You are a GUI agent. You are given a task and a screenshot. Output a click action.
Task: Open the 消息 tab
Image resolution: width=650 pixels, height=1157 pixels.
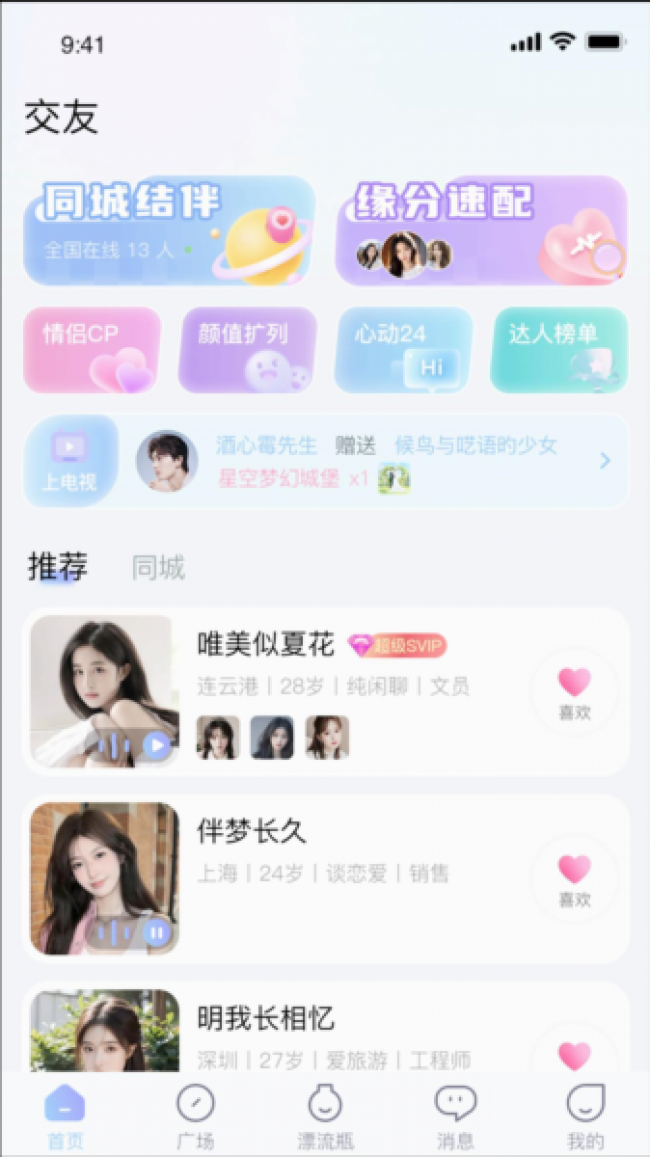pyautogui.click(x=455, y=1117)
